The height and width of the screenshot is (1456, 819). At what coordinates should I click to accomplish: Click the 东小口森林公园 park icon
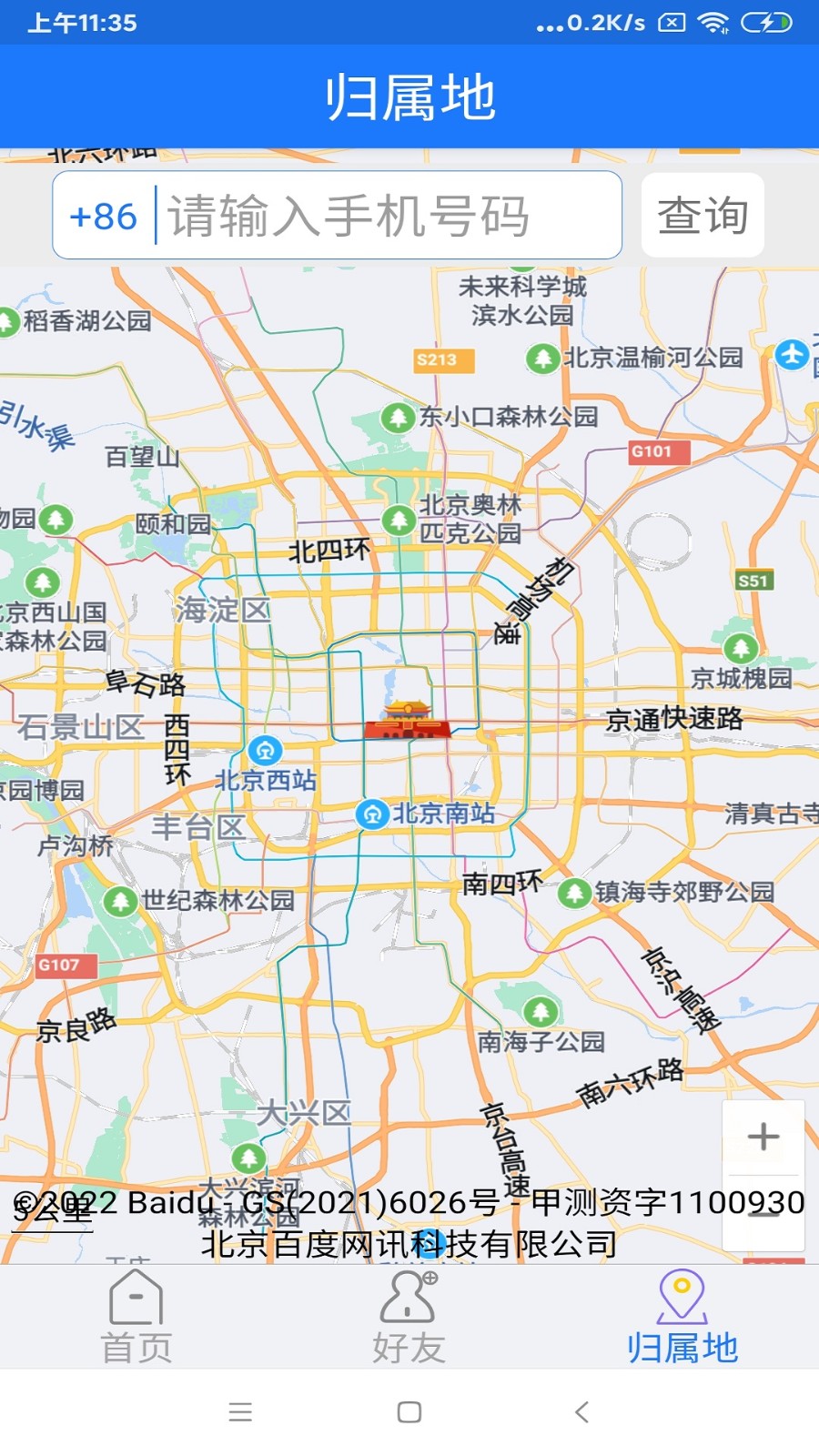(x=398, y=416)
